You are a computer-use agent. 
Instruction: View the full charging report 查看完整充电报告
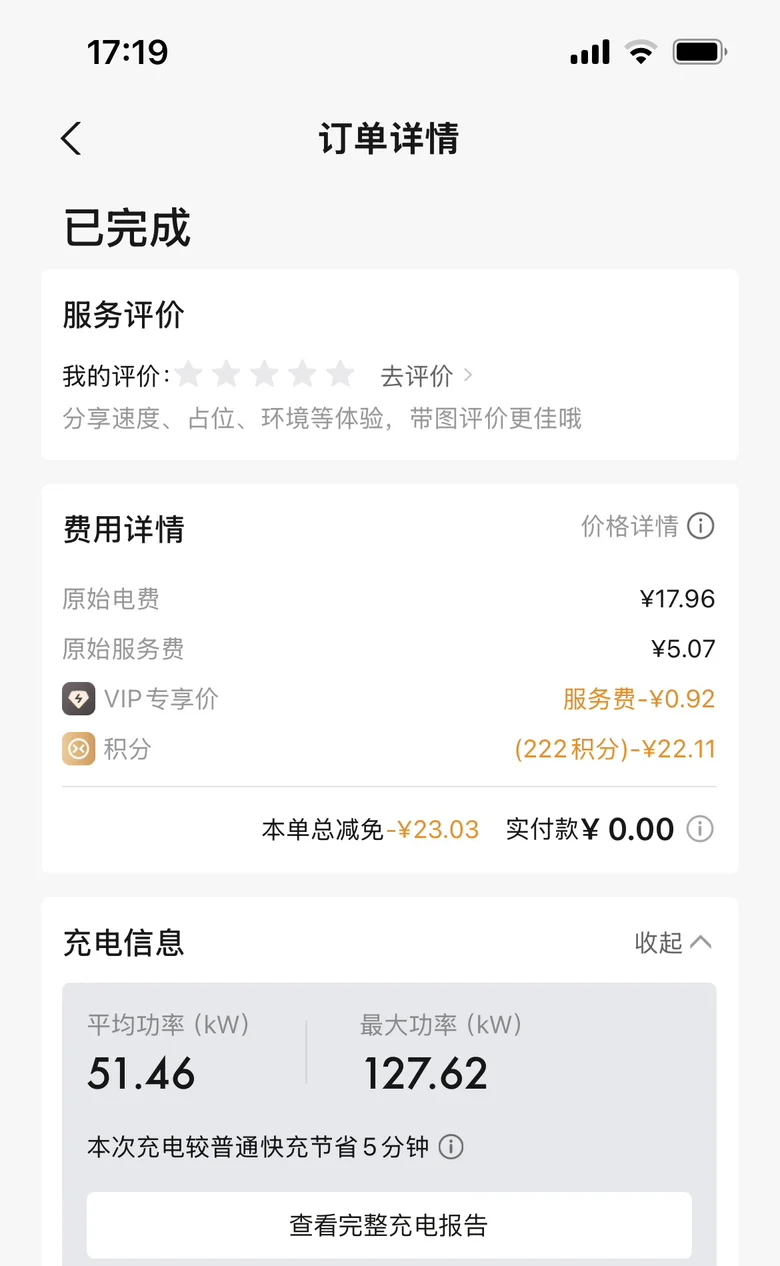point(389,1225)
